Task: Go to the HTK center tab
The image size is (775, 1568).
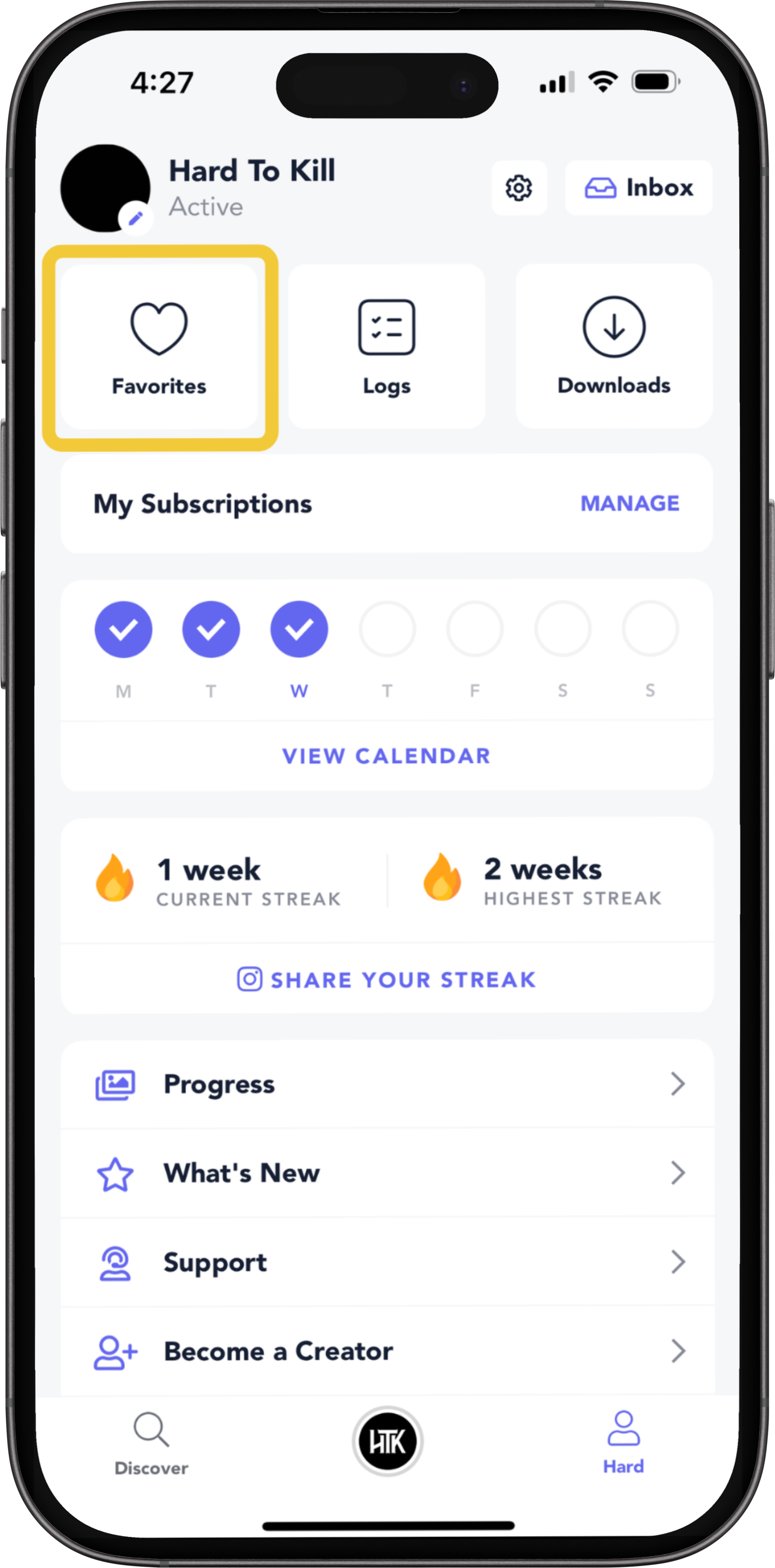Action: pyautogui.click(x=387, y=1441)
